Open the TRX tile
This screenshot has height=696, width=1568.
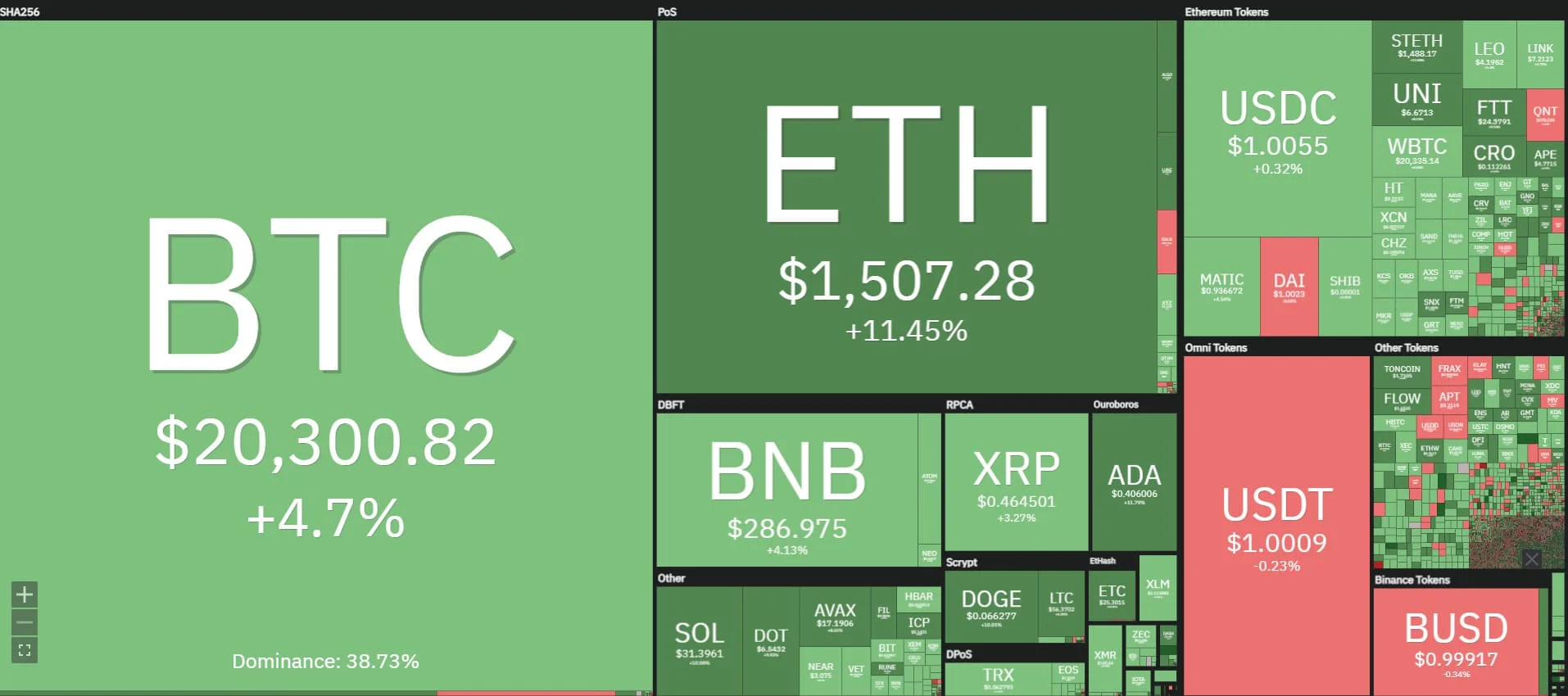coord(998,678)
